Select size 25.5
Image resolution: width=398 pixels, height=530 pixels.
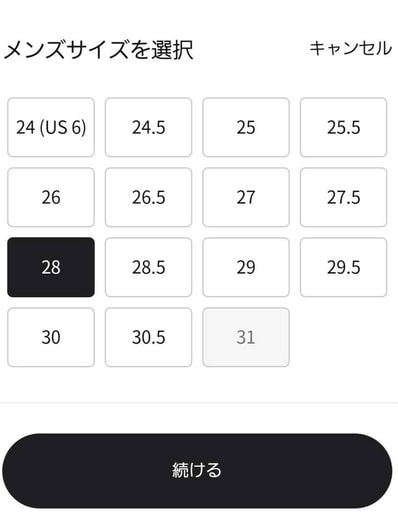pyautogui.click(x=344, y=127)
